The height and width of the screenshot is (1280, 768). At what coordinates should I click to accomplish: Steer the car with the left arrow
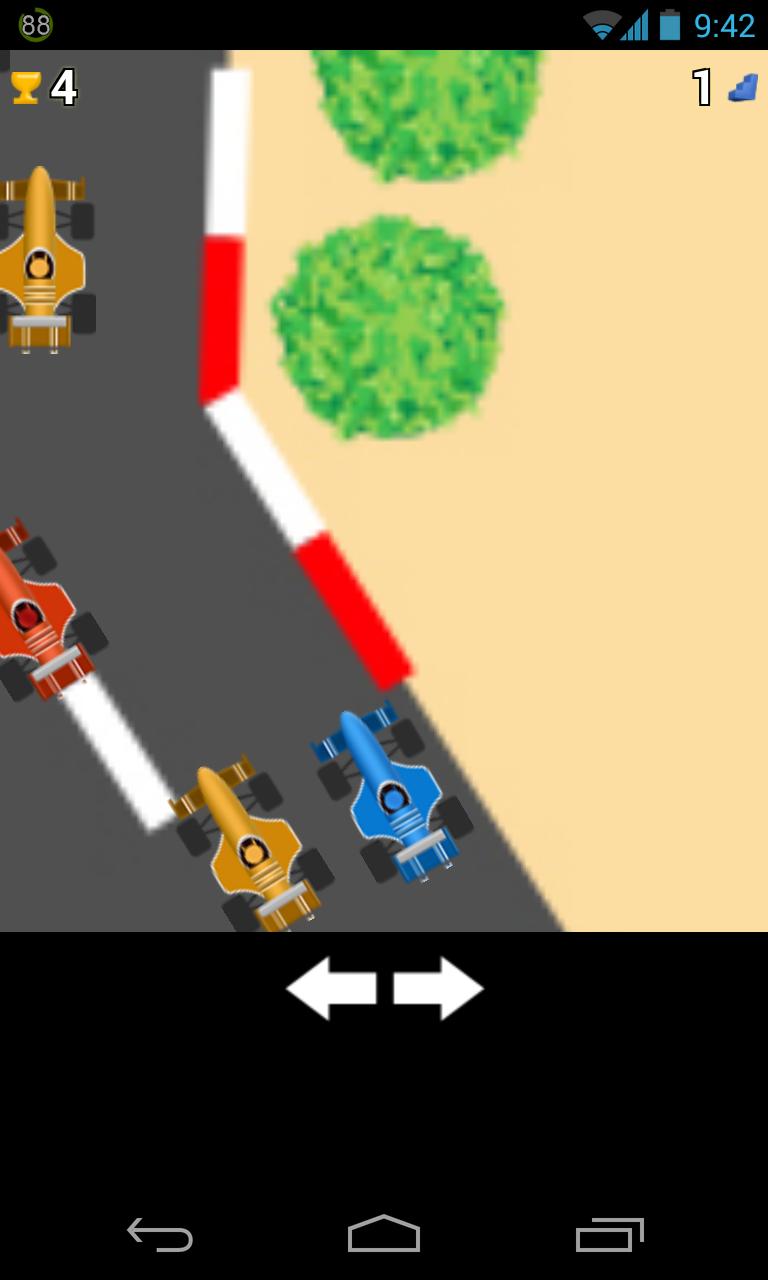click(331, 988)
